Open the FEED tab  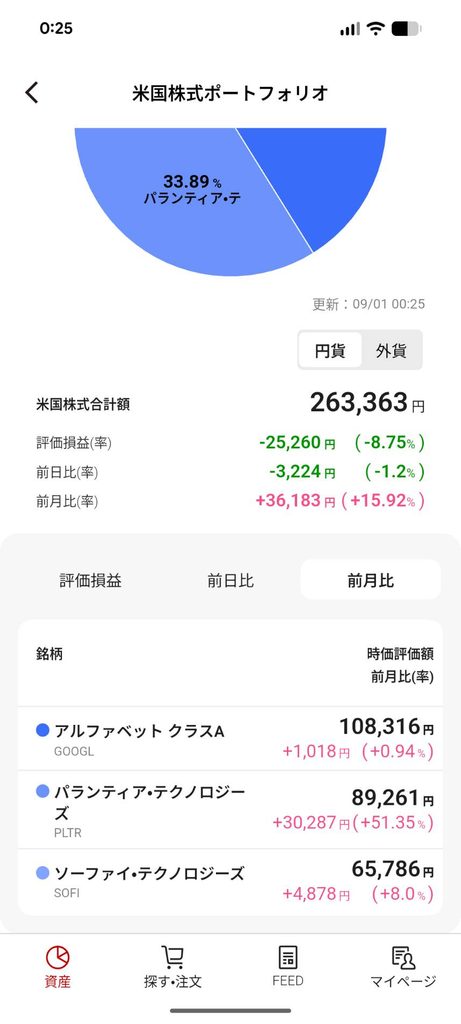[288, 967]
